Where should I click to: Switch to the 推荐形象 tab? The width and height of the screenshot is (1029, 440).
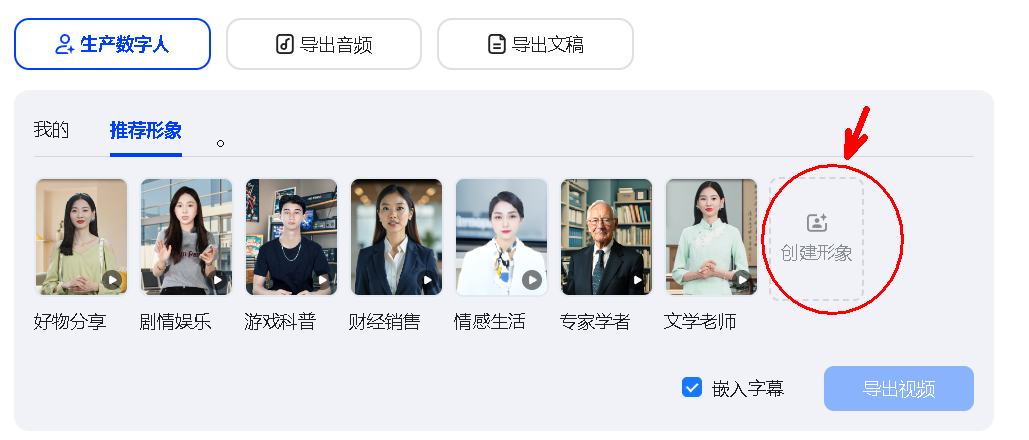[146, 130]
